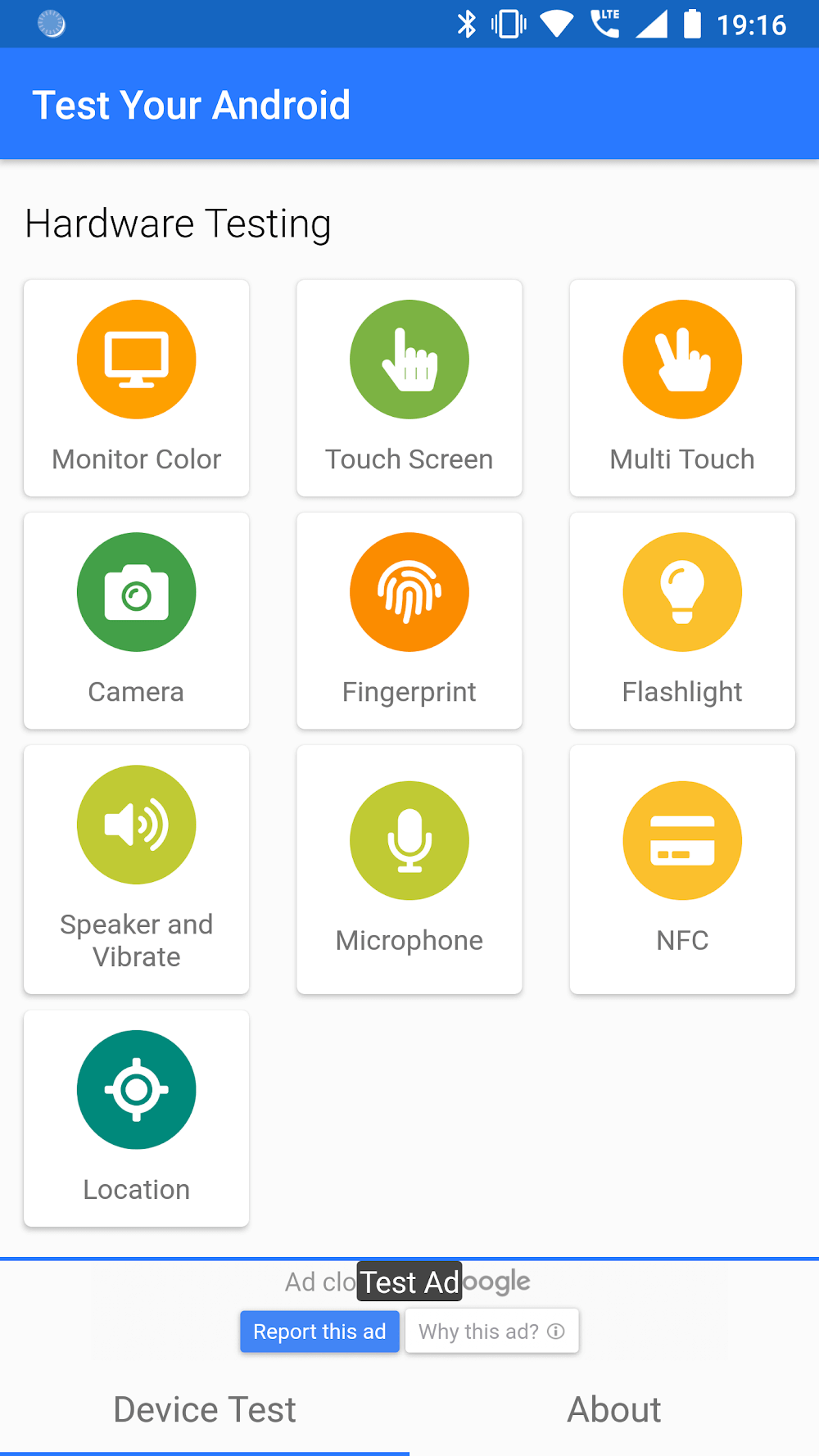This screenshot has width=819, height=1456.
Task: Switch to the About tab
Action: click(614, 1410)
